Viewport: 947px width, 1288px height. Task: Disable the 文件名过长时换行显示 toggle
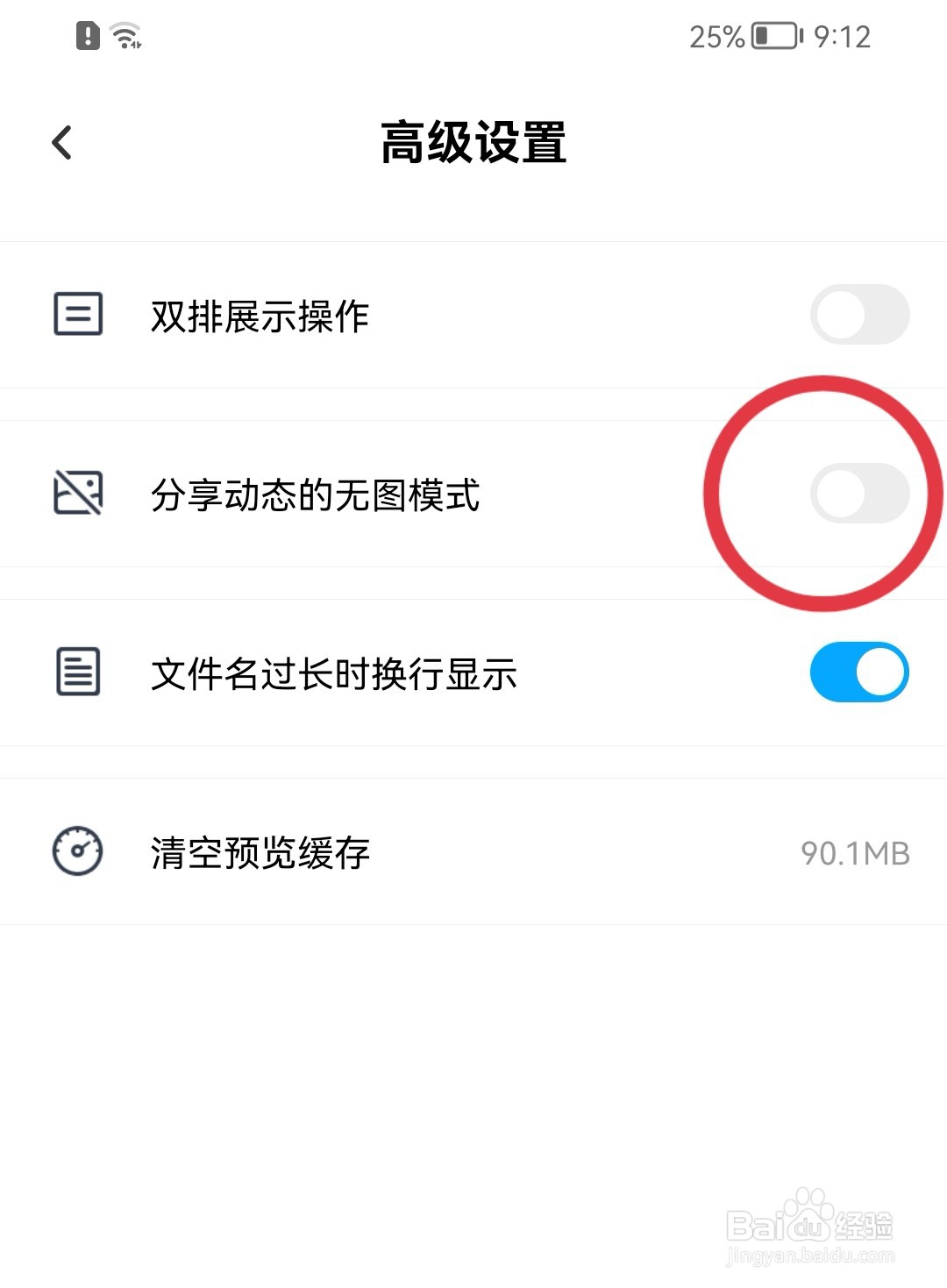click(858, 672)
